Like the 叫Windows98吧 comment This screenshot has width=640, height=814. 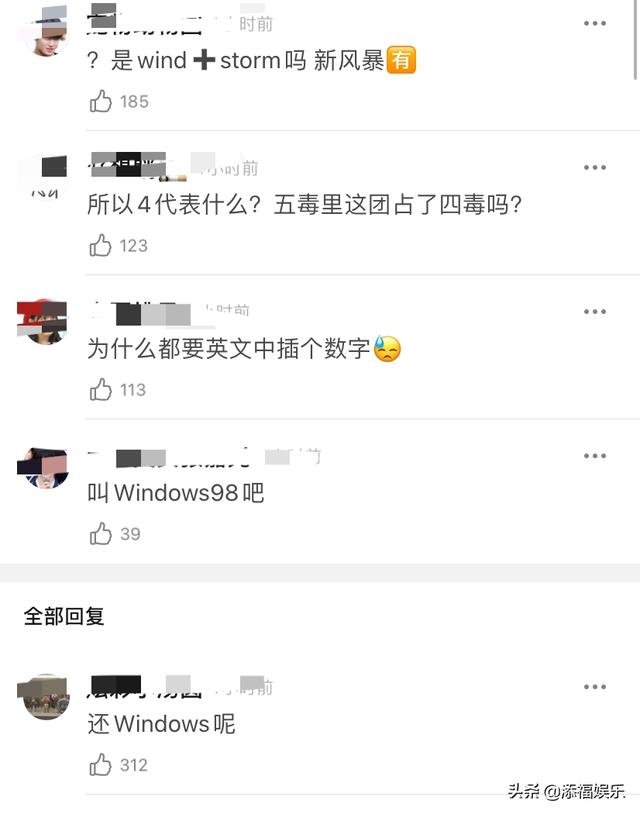click(101, 534)
